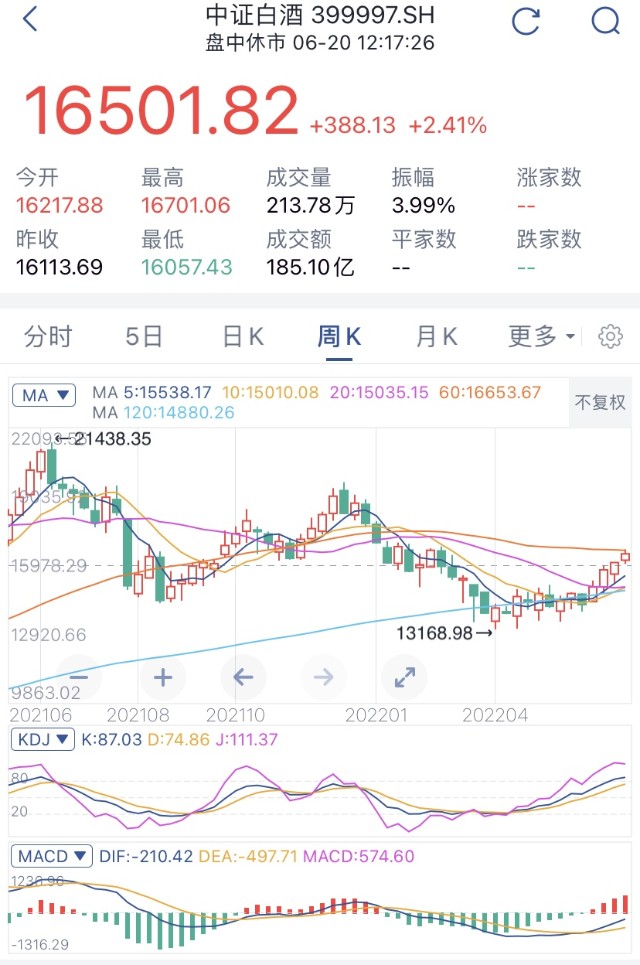Expand chart to full screen
The height and width of the screenshot is (965, 640).
tap(404, 677)
